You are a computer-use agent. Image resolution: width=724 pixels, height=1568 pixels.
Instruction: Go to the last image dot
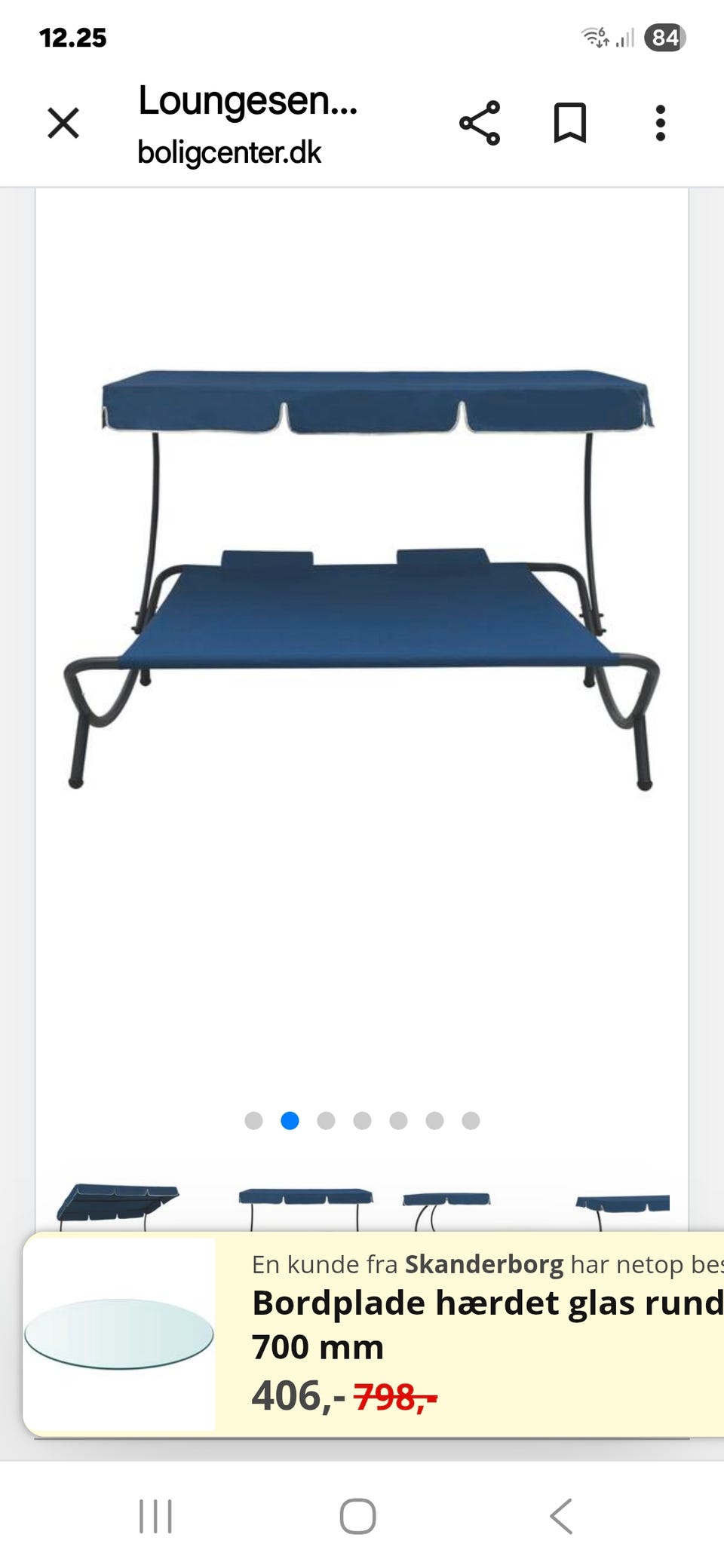[x=471, y=1121]
